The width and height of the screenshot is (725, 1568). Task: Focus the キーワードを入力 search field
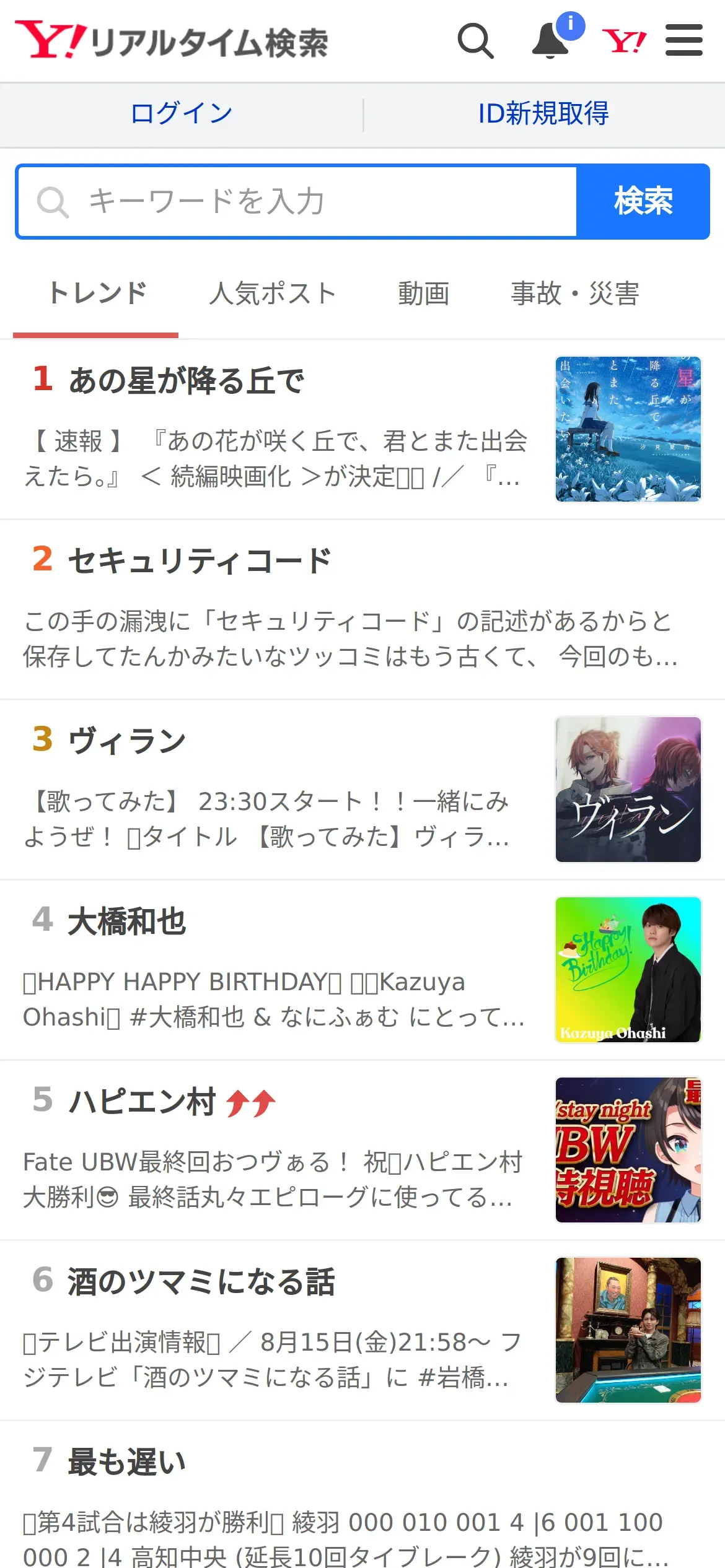[297, 202]
